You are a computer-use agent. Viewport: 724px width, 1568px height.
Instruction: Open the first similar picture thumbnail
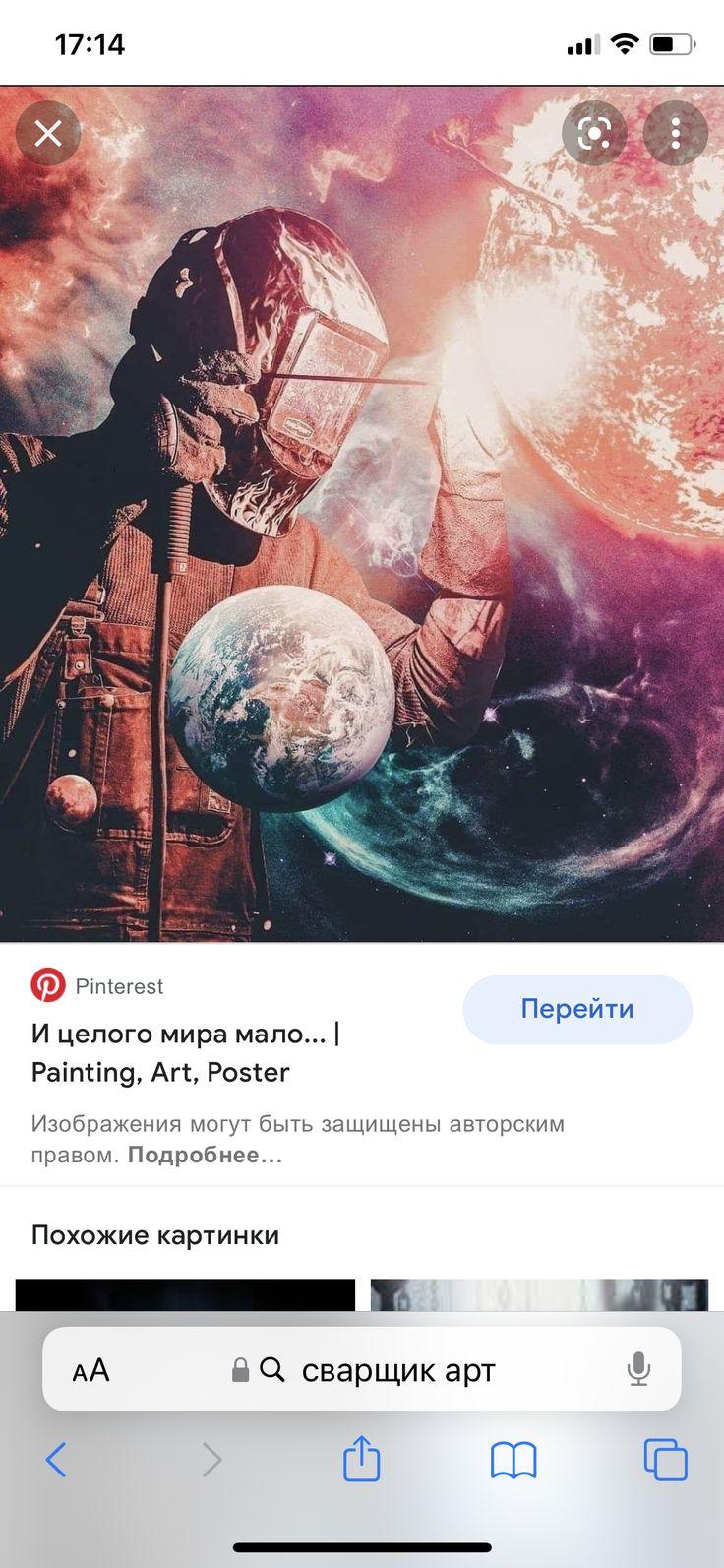click(185, 1294)
